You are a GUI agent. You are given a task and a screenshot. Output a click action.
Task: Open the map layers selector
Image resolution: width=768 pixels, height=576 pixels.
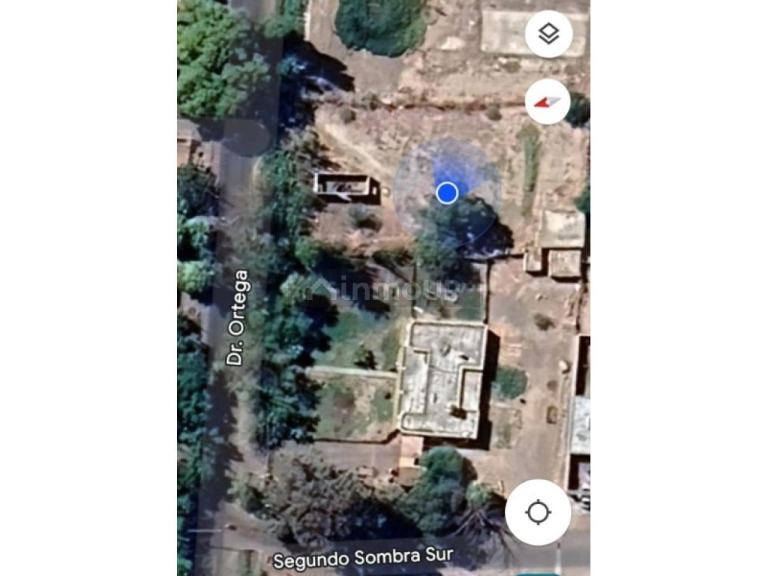[548, 34]
